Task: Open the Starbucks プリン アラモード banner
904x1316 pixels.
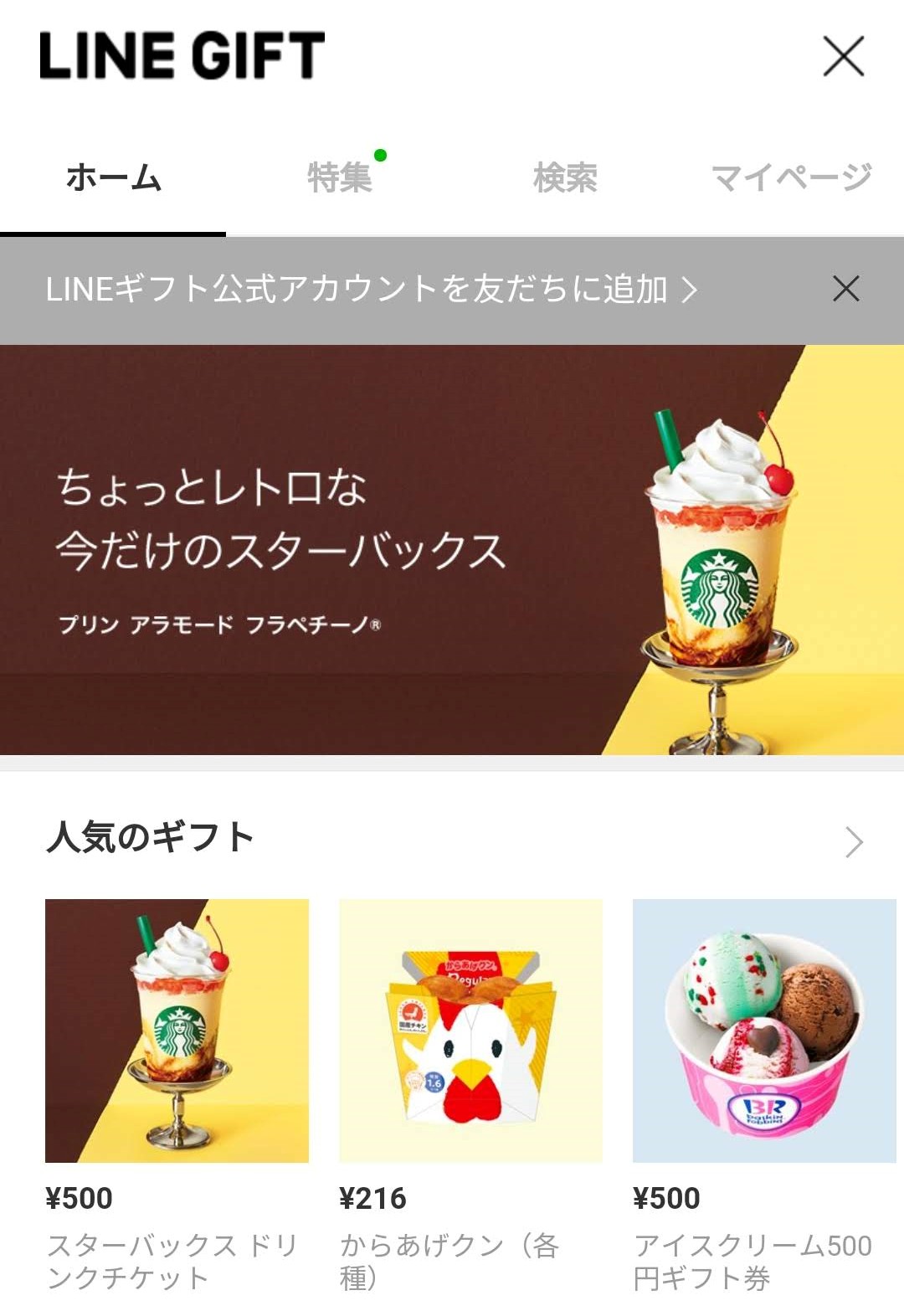Action: [x=452, y=550]
